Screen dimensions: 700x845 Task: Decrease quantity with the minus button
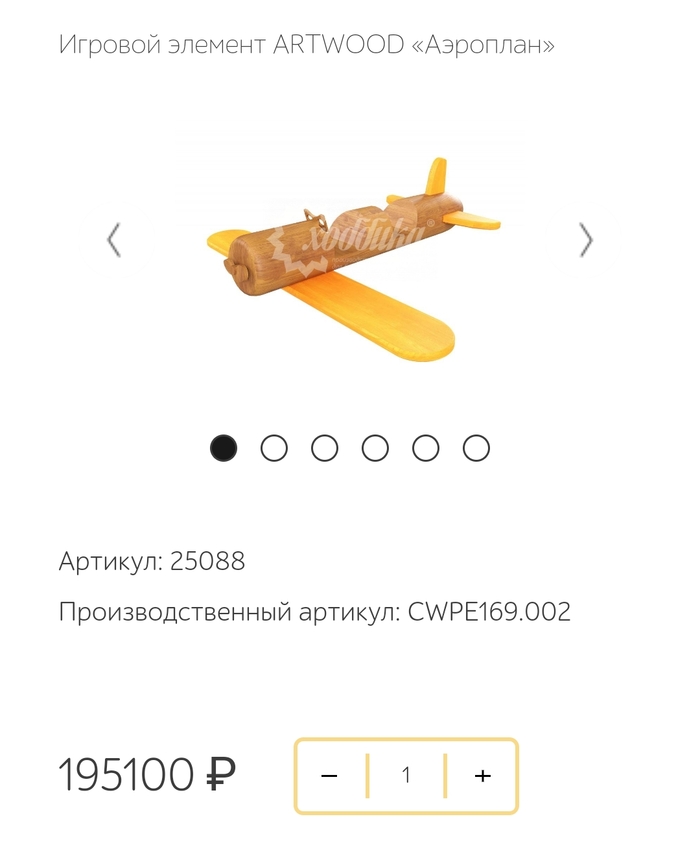pyautogui.click(x=330, y=776)
